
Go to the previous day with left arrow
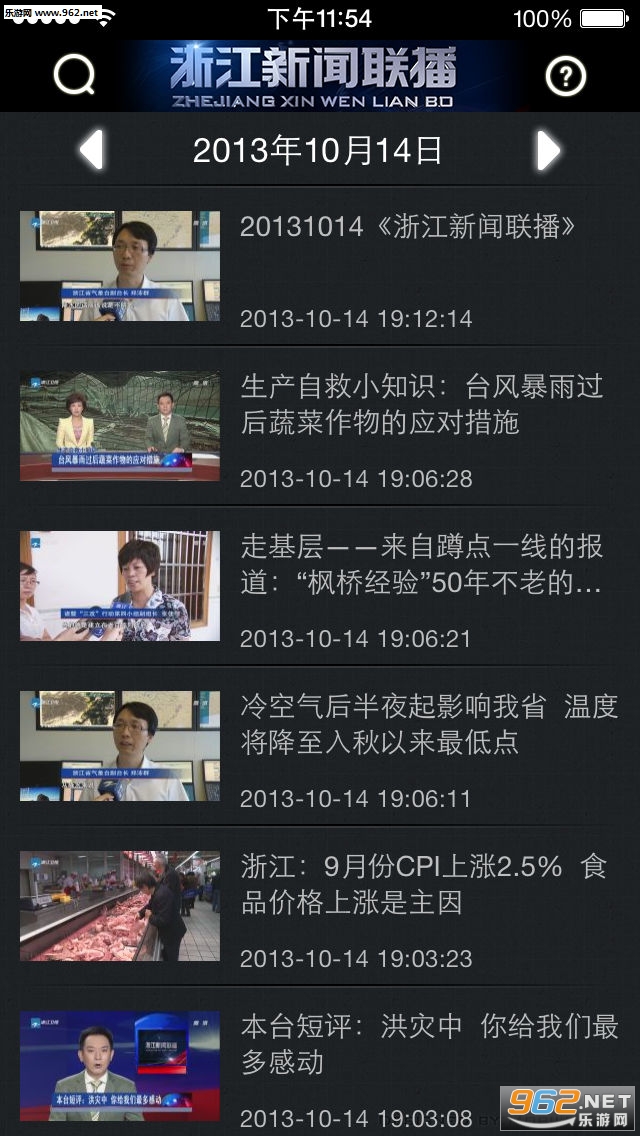pyautogui.click(x=91, y=151)
